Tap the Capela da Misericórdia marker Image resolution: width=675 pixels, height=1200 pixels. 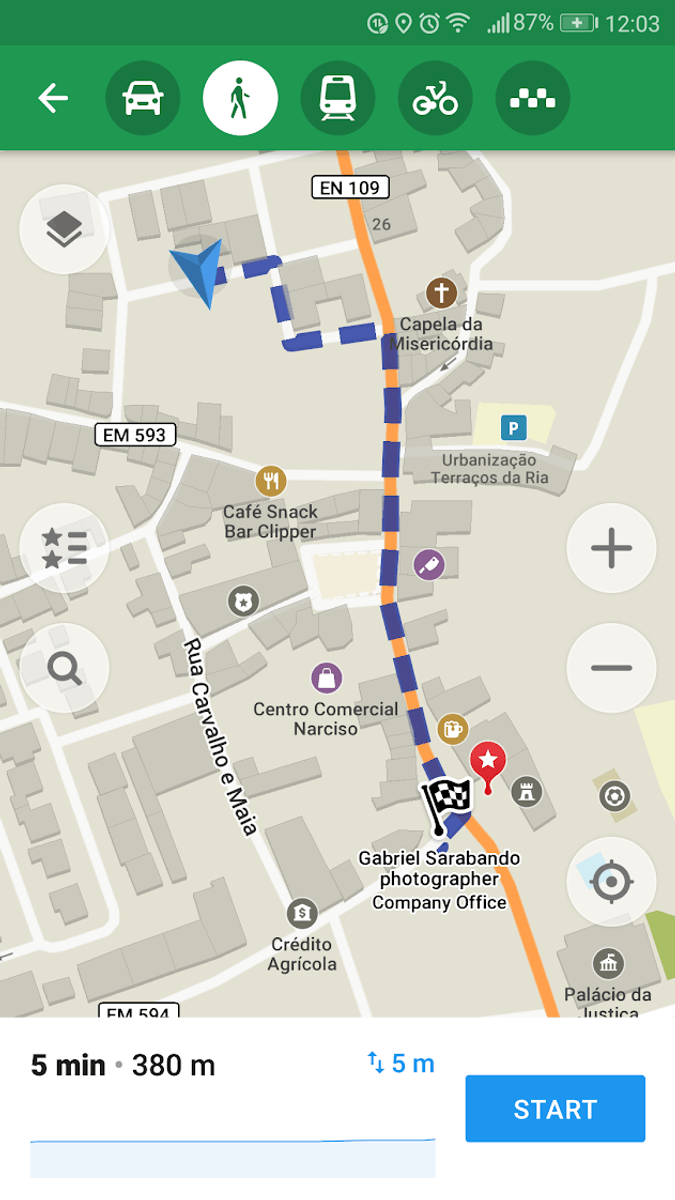click(x=441, y=293)
